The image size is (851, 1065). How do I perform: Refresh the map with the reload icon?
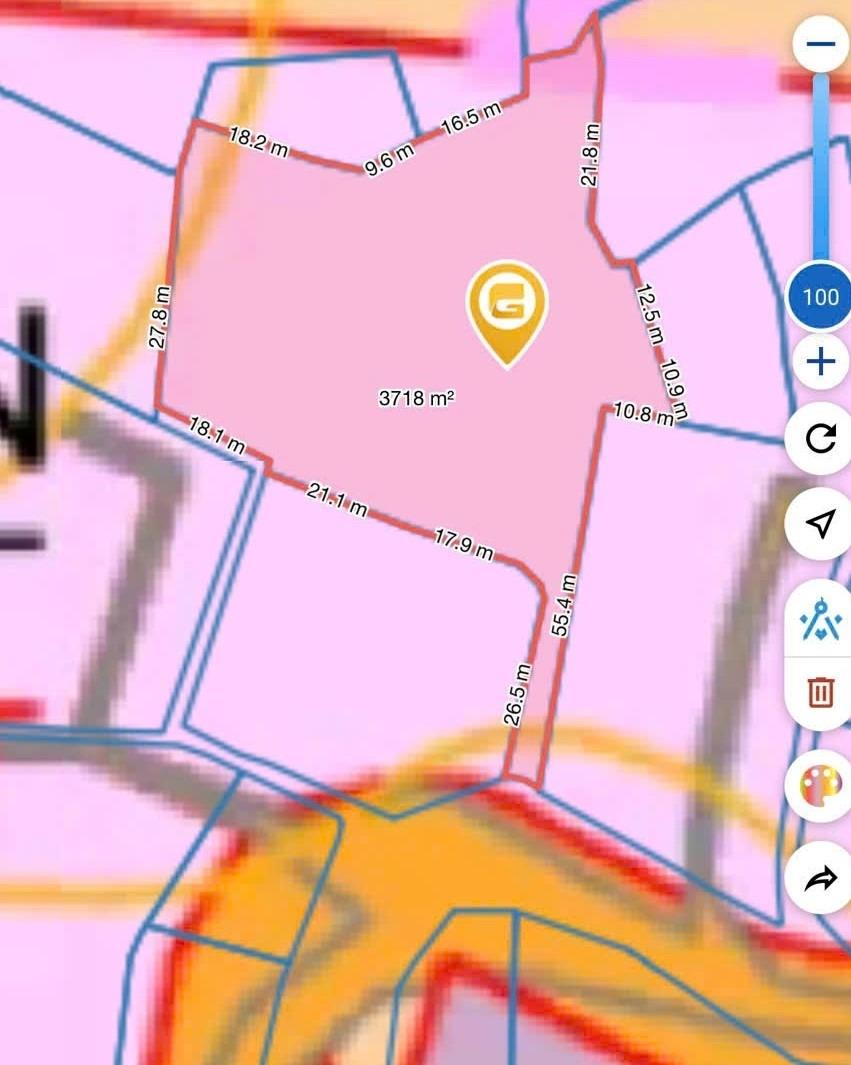[820, 438]
